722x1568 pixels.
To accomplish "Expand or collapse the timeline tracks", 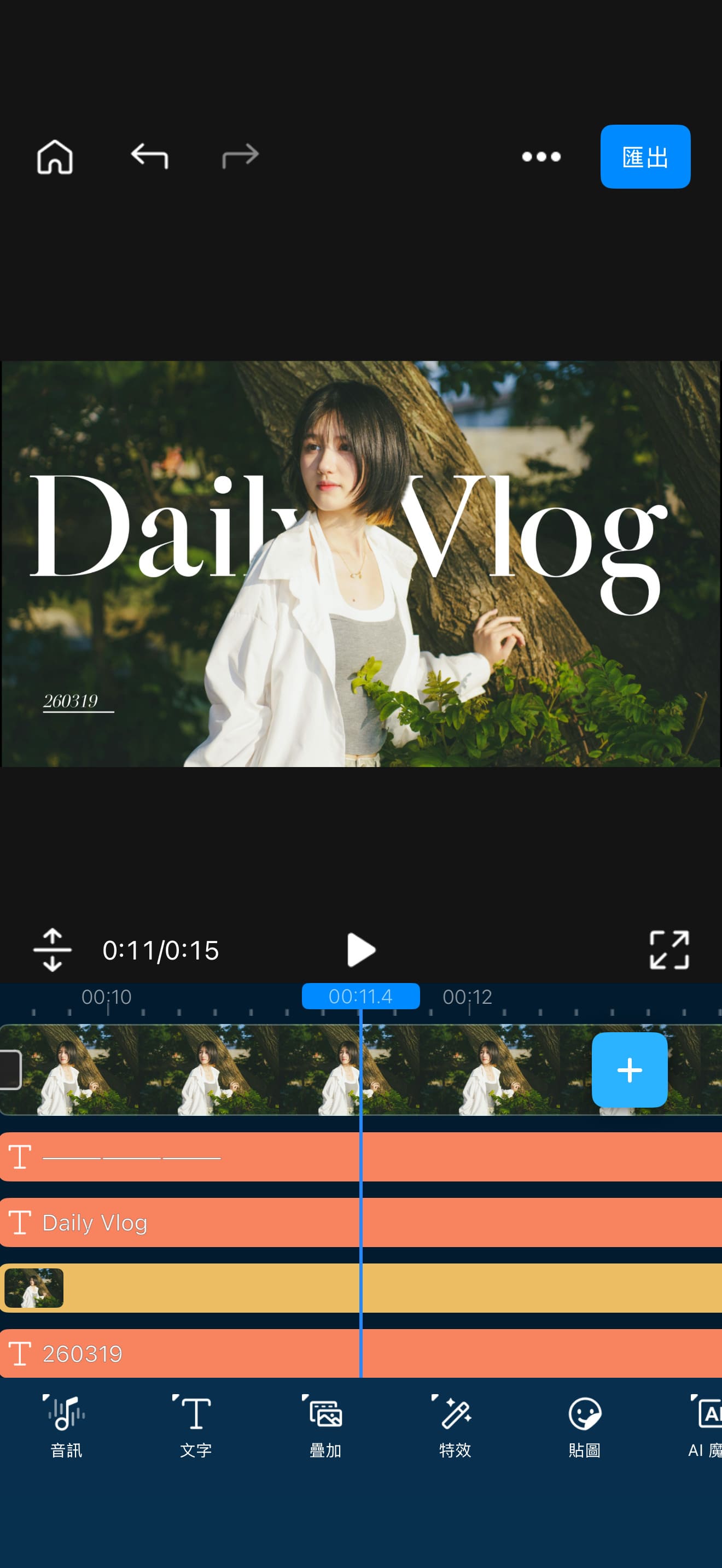I will [53, 950].
